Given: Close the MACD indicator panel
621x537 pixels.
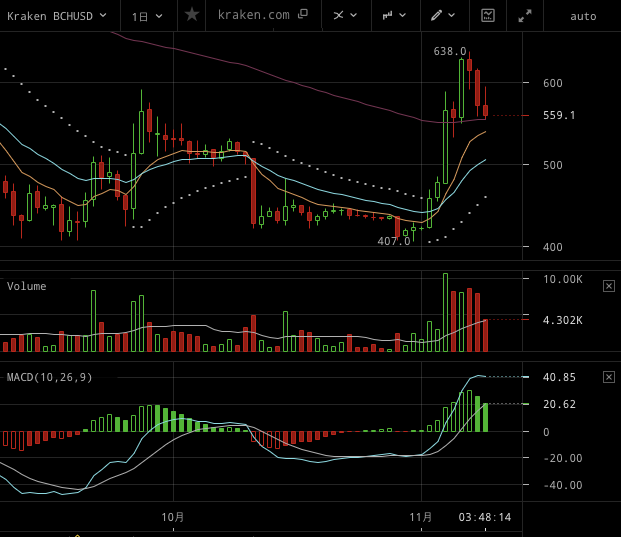Looking at the screenshot, I should click(x=608, y=377).
